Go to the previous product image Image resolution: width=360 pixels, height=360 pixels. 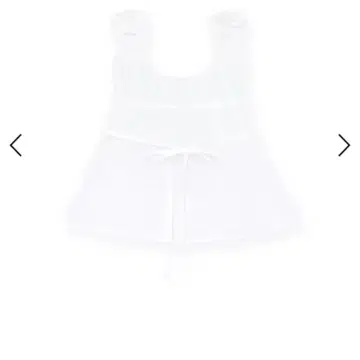click(x=16, y=145)
